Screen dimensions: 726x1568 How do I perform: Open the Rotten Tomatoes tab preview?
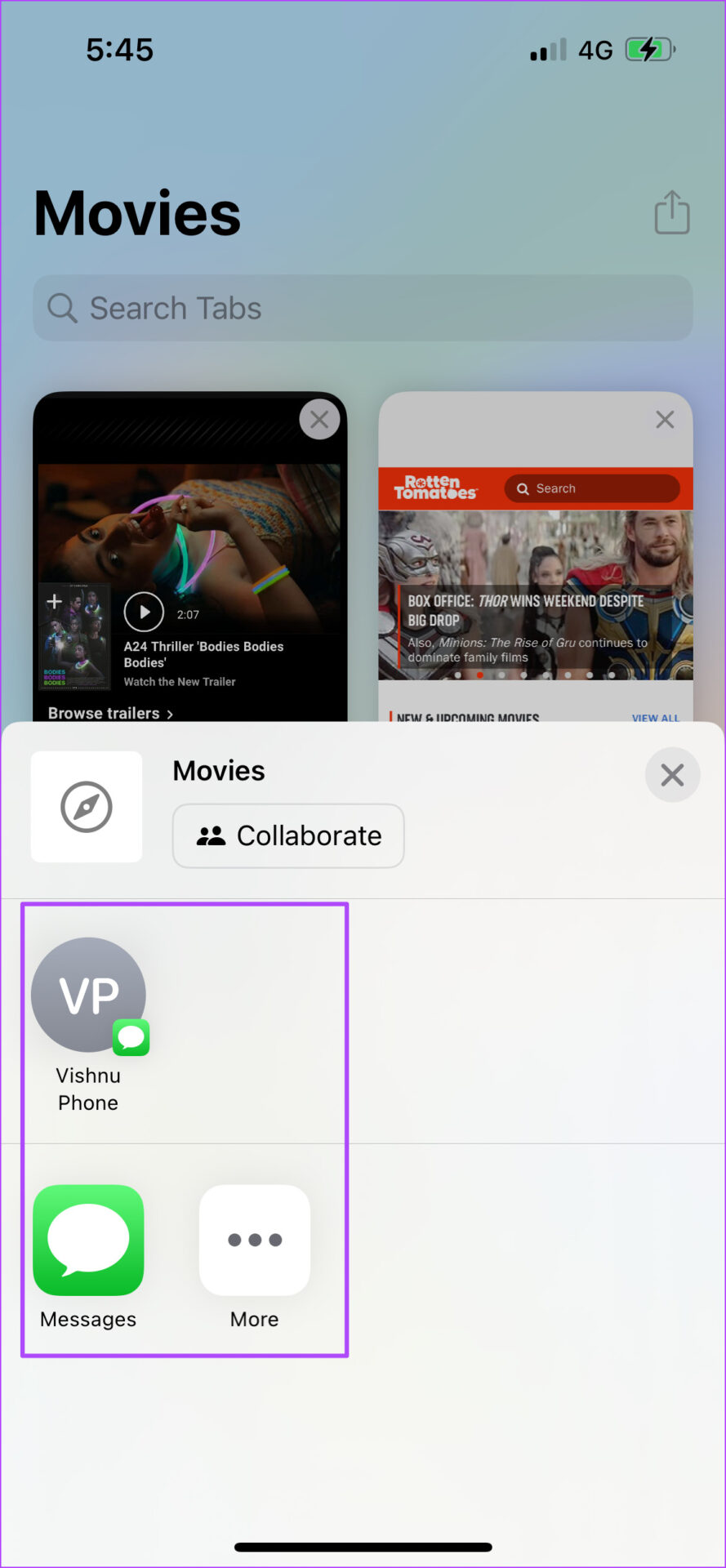536,572
